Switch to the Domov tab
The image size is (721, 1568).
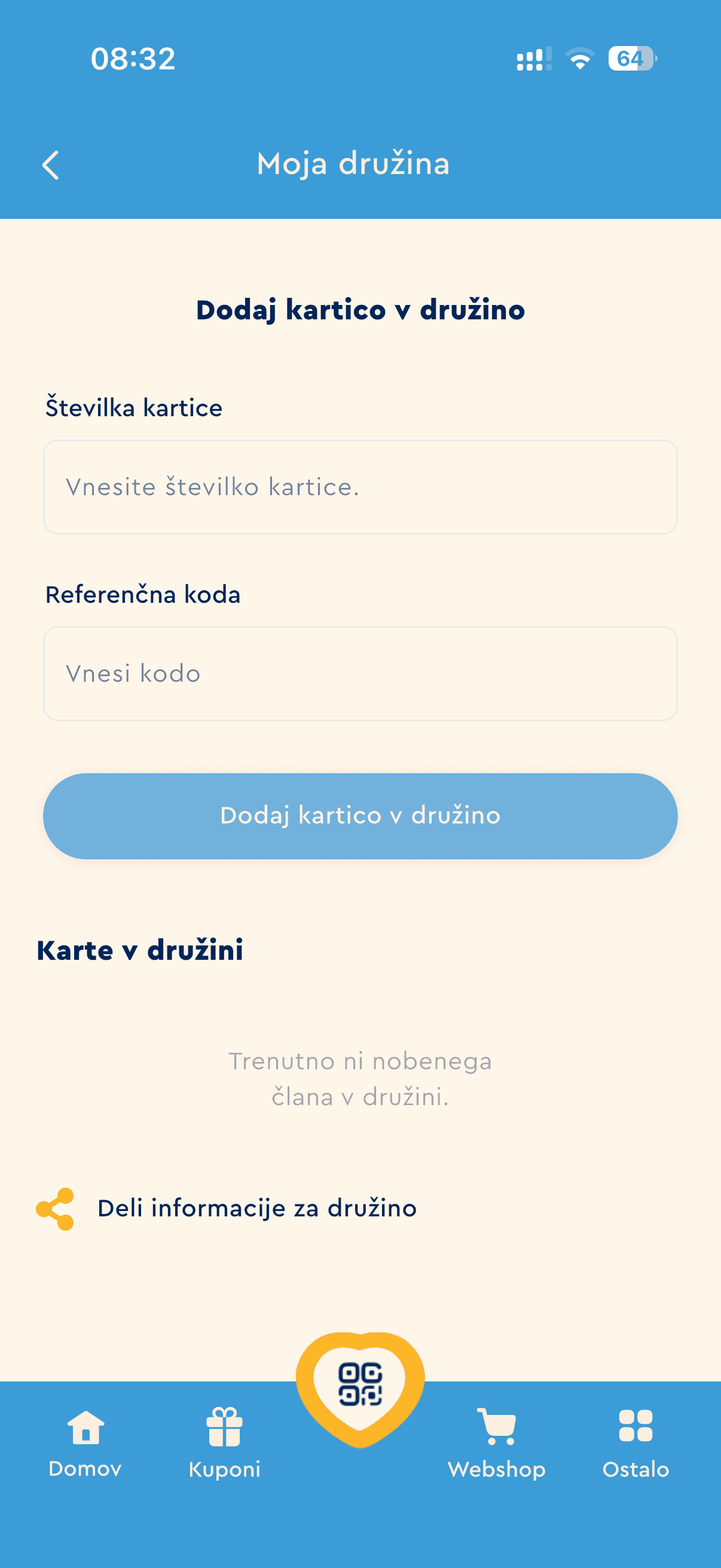pos(84,1469)
